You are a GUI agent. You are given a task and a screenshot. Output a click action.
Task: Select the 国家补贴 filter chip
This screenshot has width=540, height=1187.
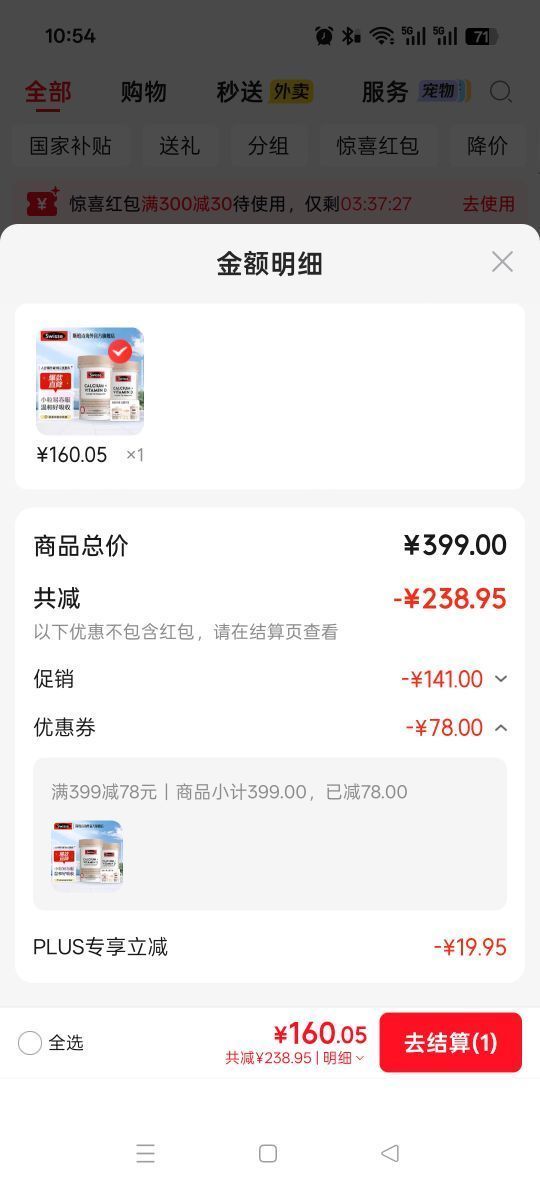[x=70, y=146]
